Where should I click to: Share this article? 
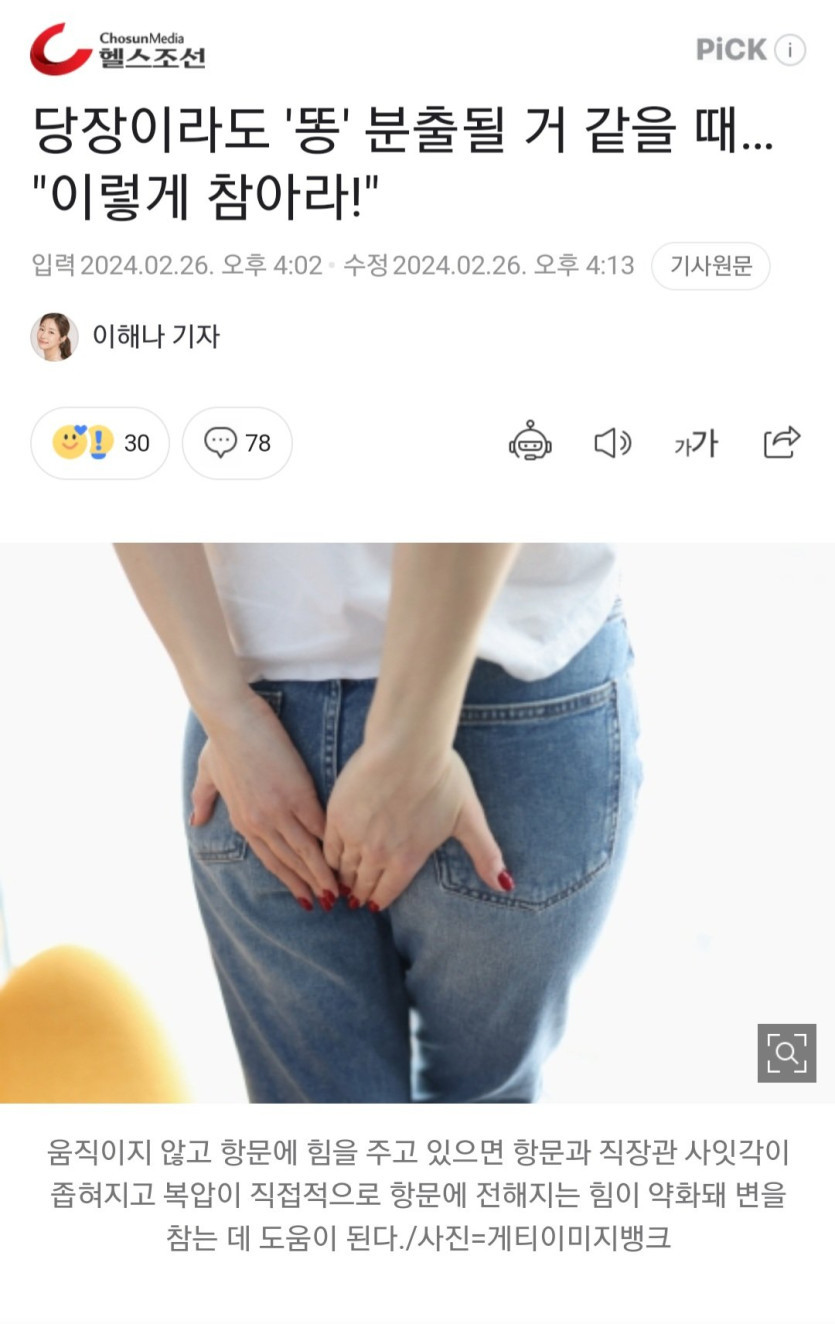point(781,442)
